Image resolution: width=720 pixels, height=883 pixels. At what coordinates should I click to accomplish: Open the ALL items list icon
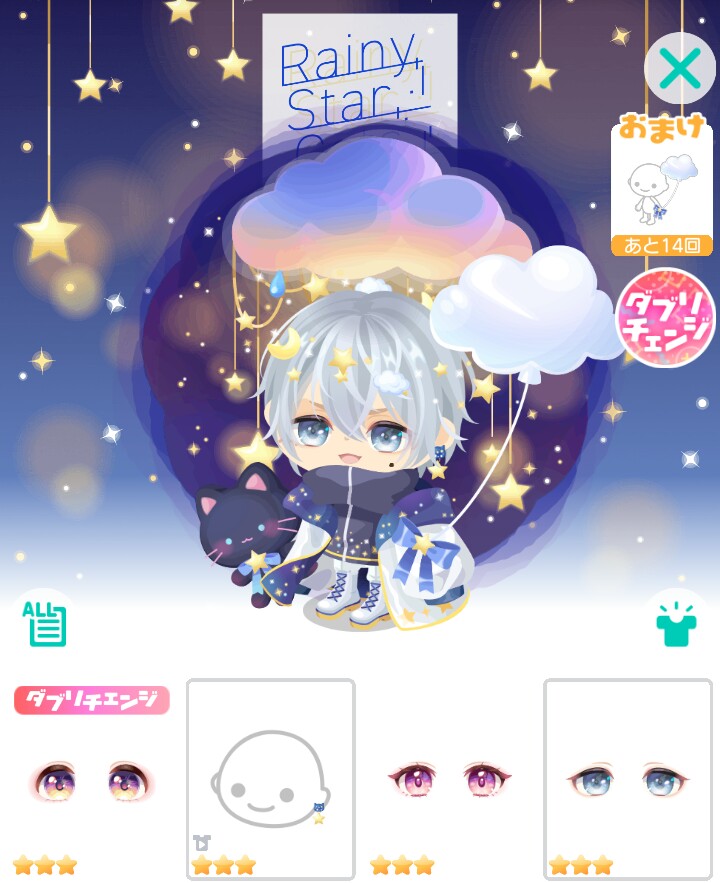pyautogui.click(x=44, y=624)
